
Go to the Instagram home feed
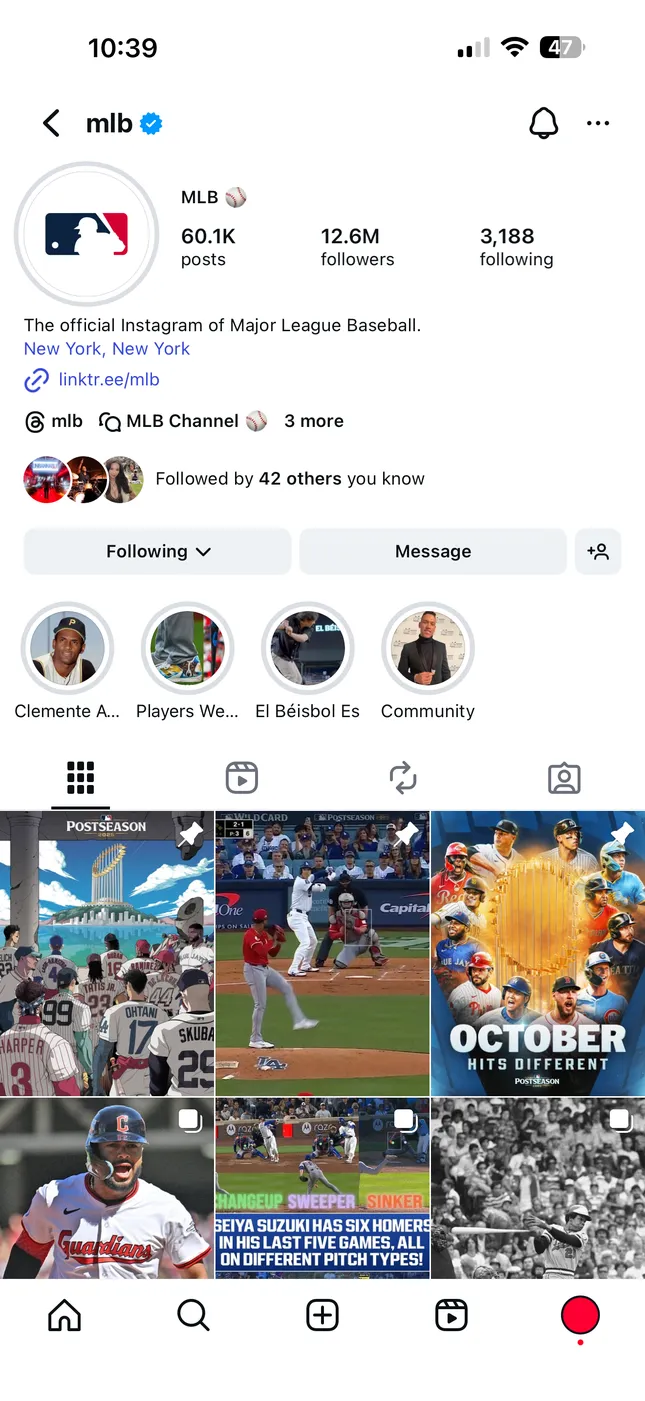point(65,1316)
